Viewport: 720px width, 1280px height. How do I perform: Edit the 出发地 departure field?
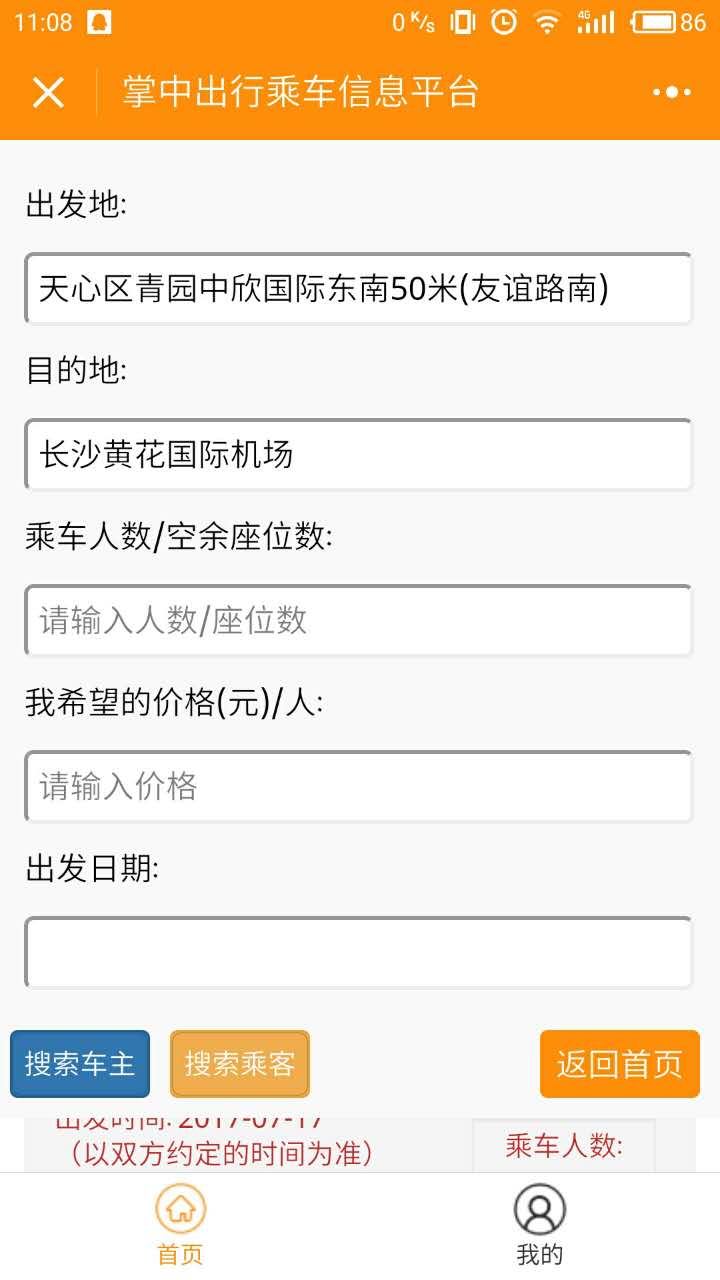pyautogui.click(x=358, y=289)
